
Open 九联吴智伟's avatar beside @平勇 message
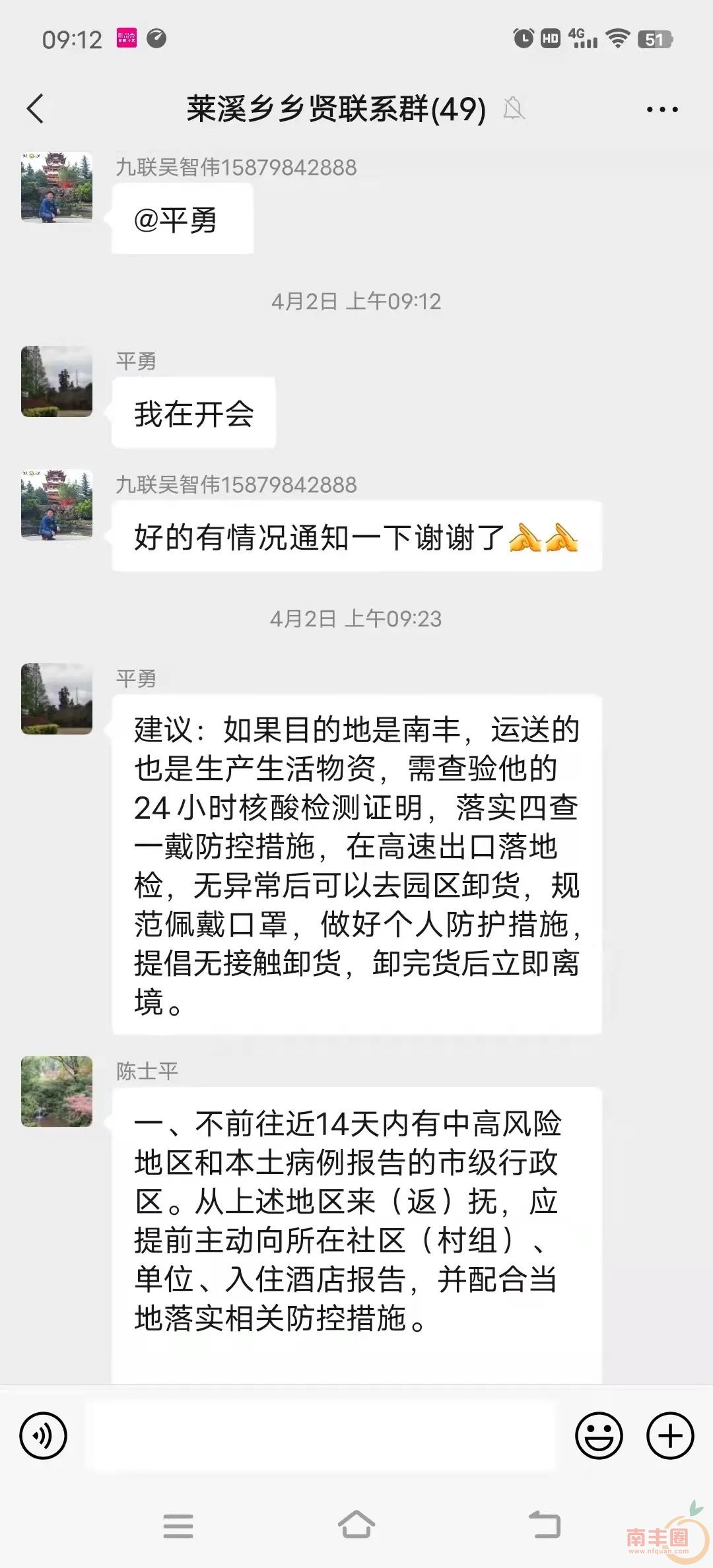(57, 187)
